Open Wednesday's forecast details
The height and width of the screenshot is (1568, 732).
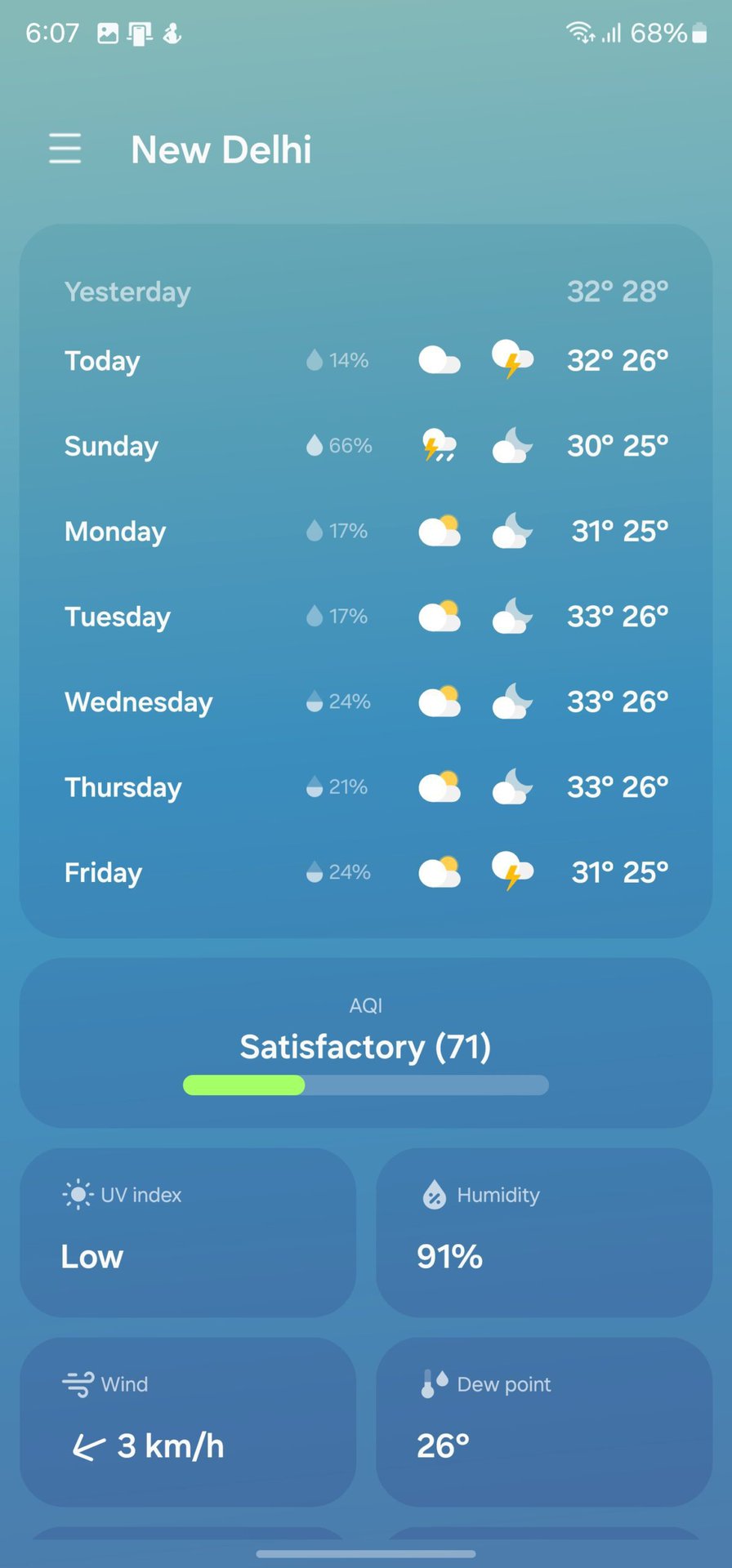point(366,702)
